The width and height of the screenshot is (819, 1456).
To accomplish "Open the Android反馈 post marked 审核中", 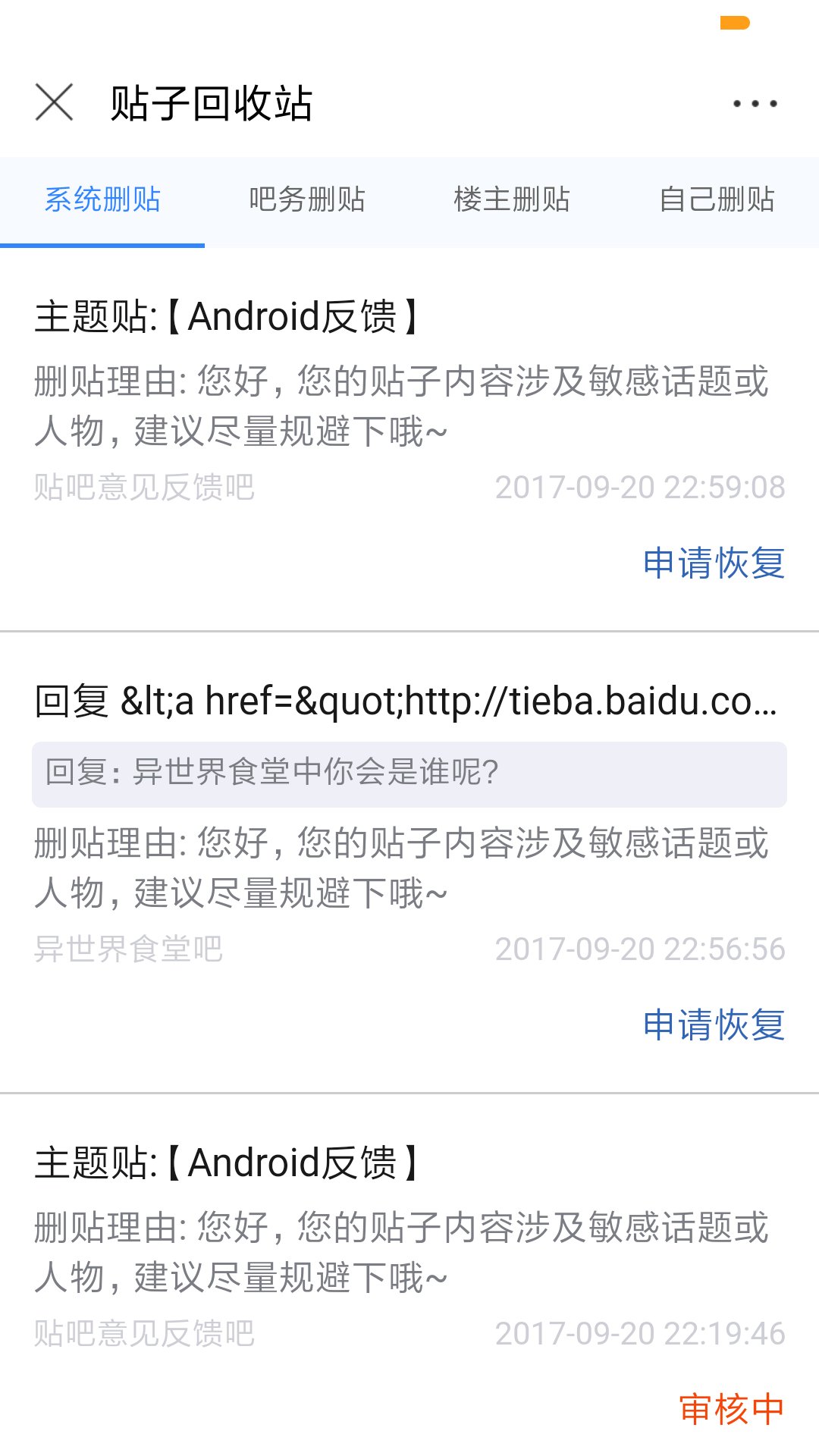I will pyautogui.click(x=227, y=1163).
